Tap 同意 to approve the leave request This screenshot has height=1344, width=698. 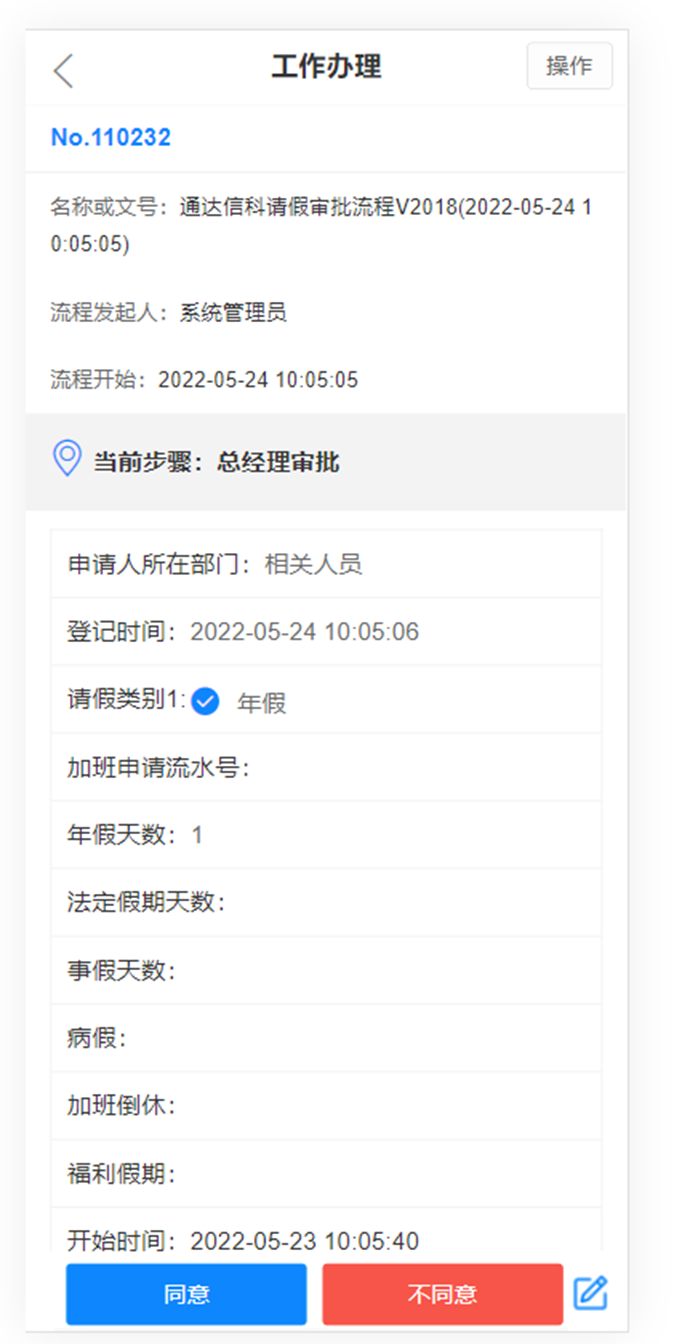[x=186, y=1294]
